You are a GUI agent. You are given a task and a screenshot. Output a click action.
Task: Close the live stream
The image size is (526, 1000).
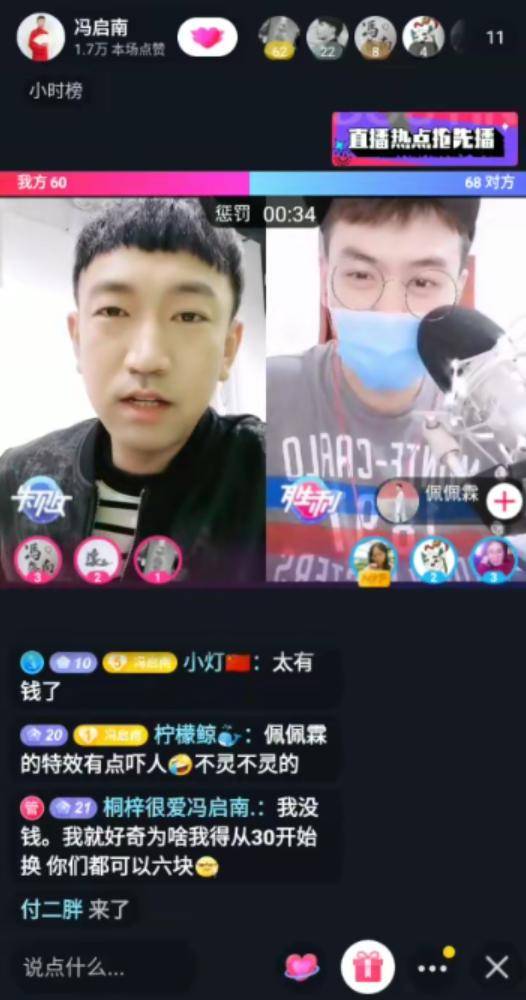pos(497,967)
